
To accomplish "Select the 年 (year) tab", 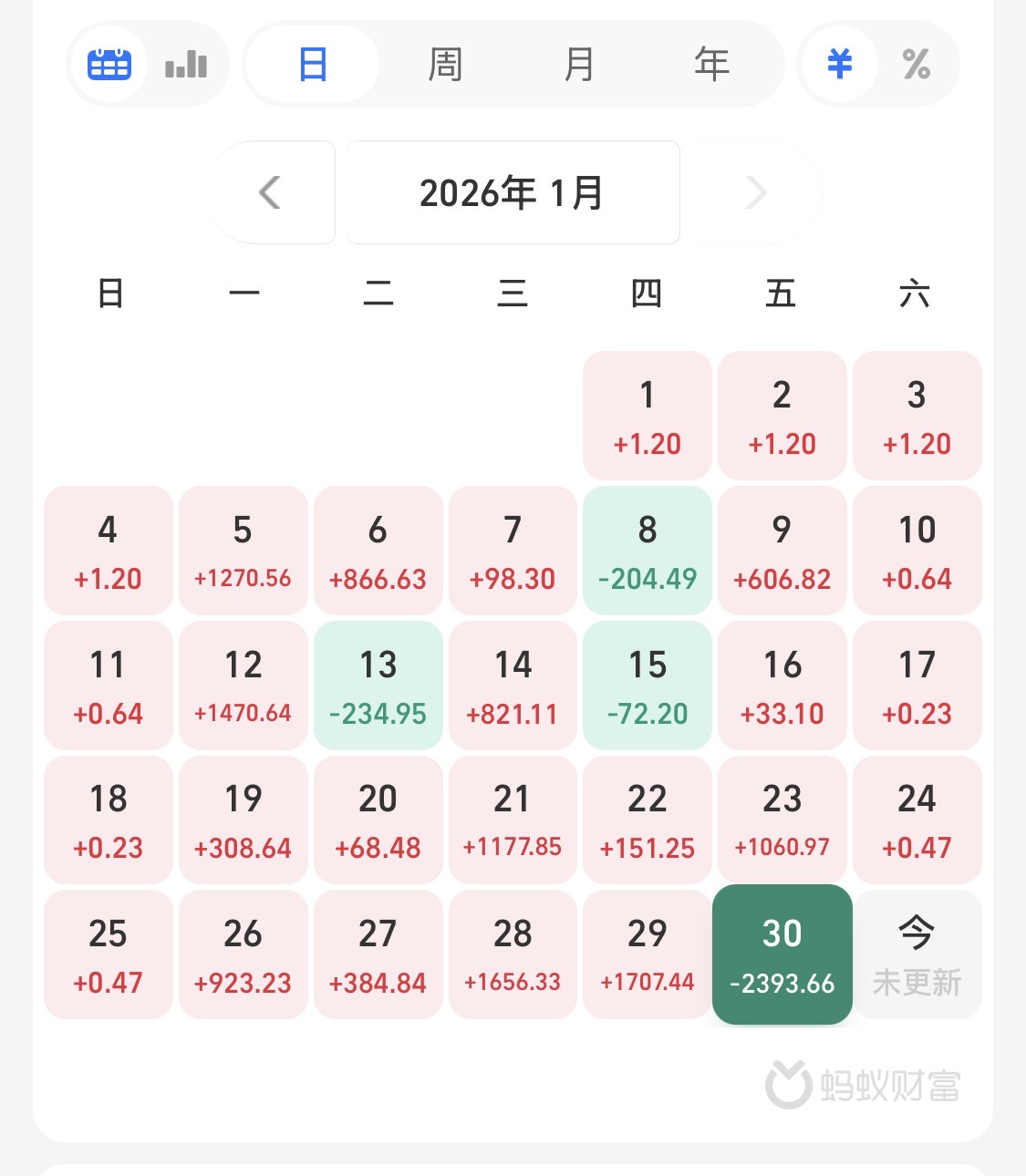I will tap(711, 65).
